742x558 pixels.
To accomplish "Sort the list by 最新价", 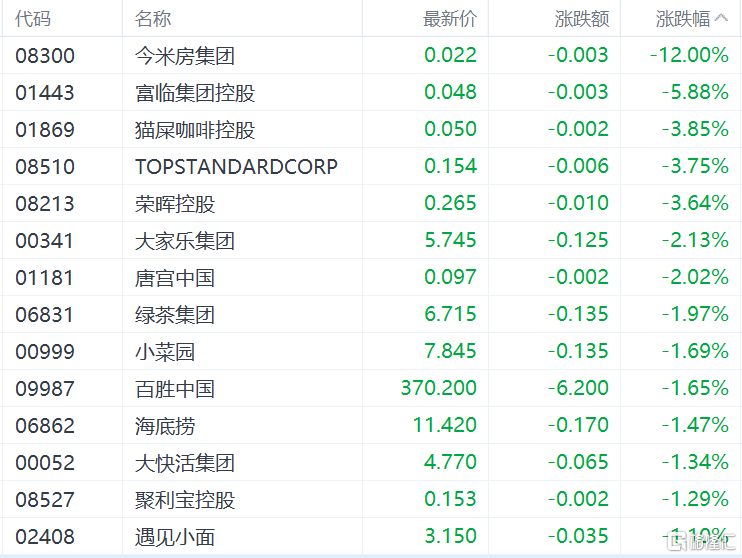I will pyautogui.click(x=450, y=19).
